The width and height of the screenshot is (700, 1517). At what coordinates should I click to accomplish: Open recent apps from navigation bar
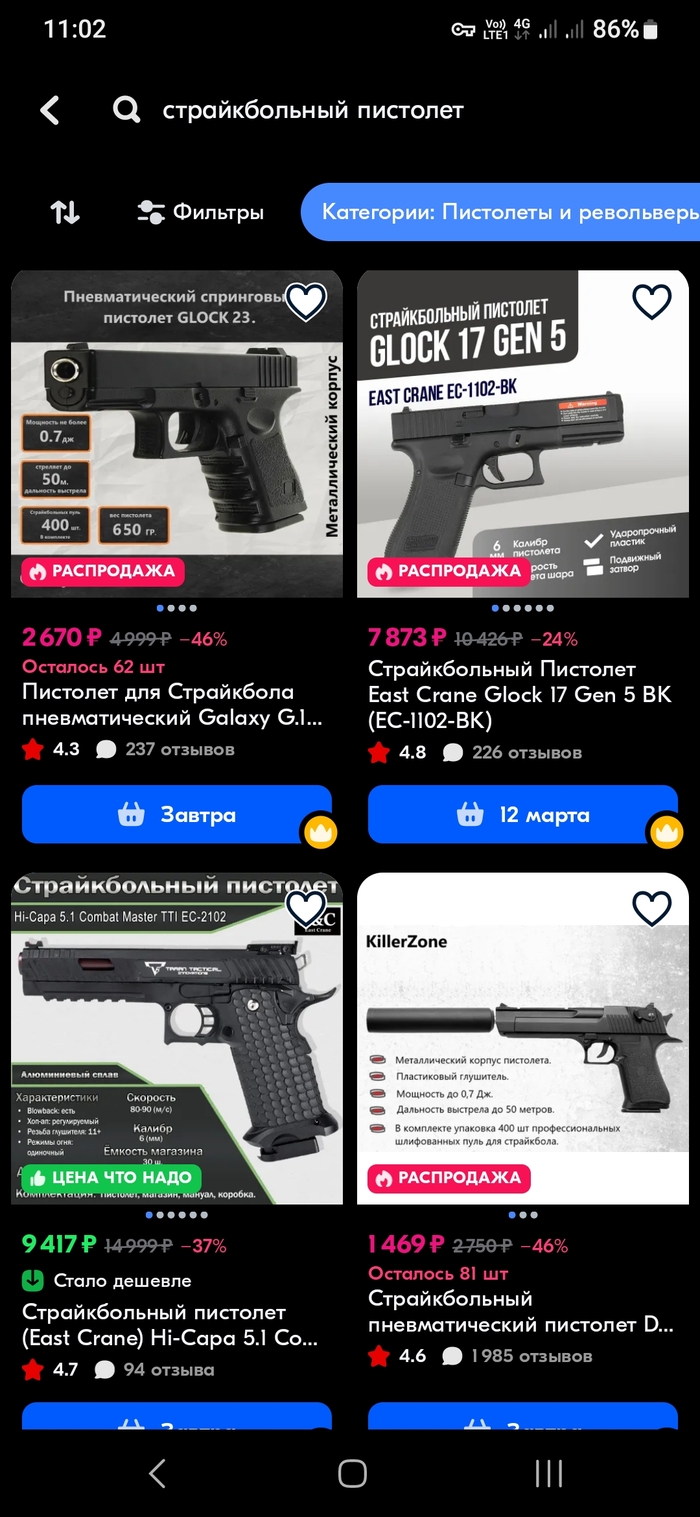click(x=548, y=1472)
